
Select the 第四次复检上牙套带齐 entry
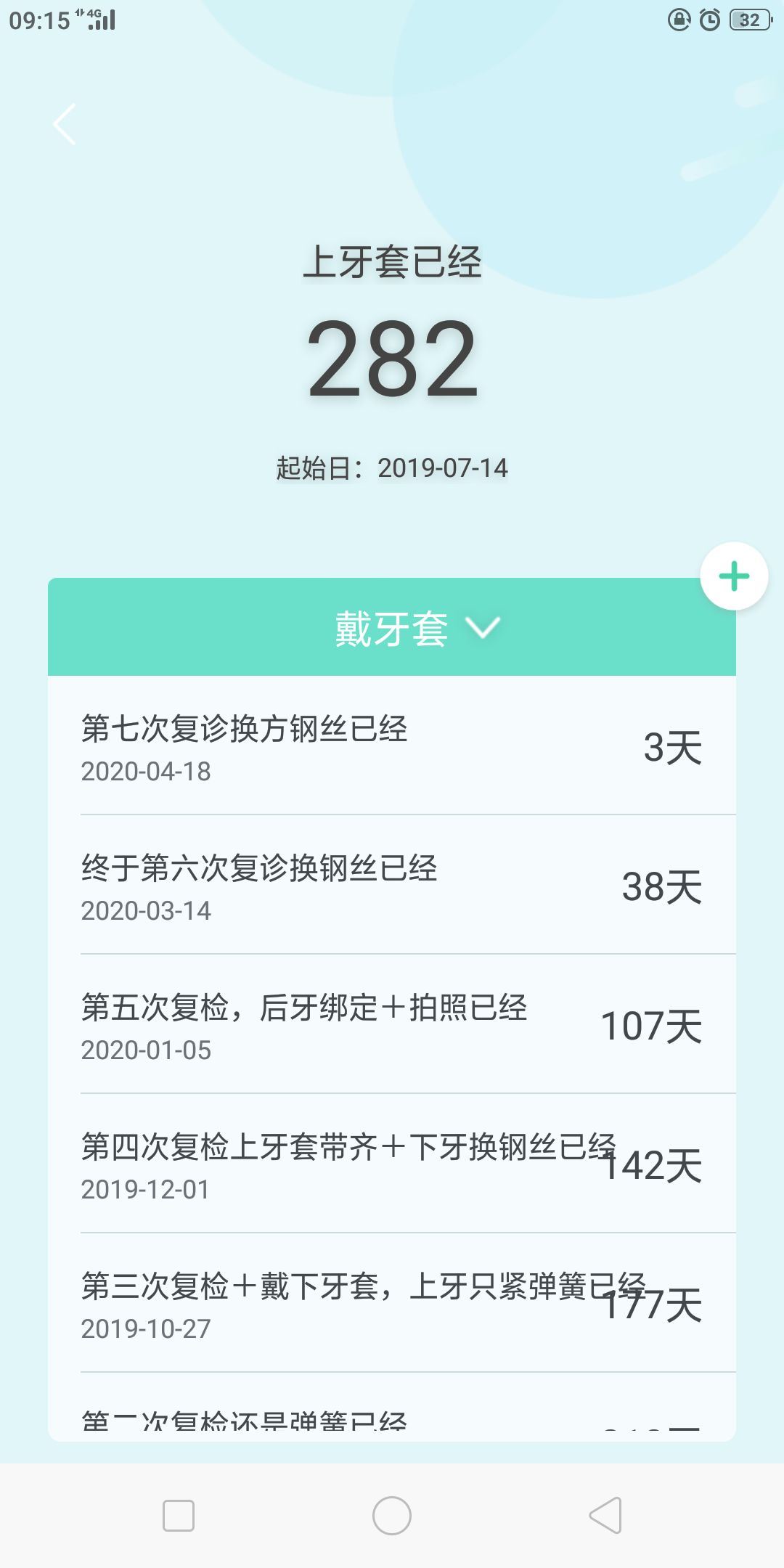(x=392, y=1164)
